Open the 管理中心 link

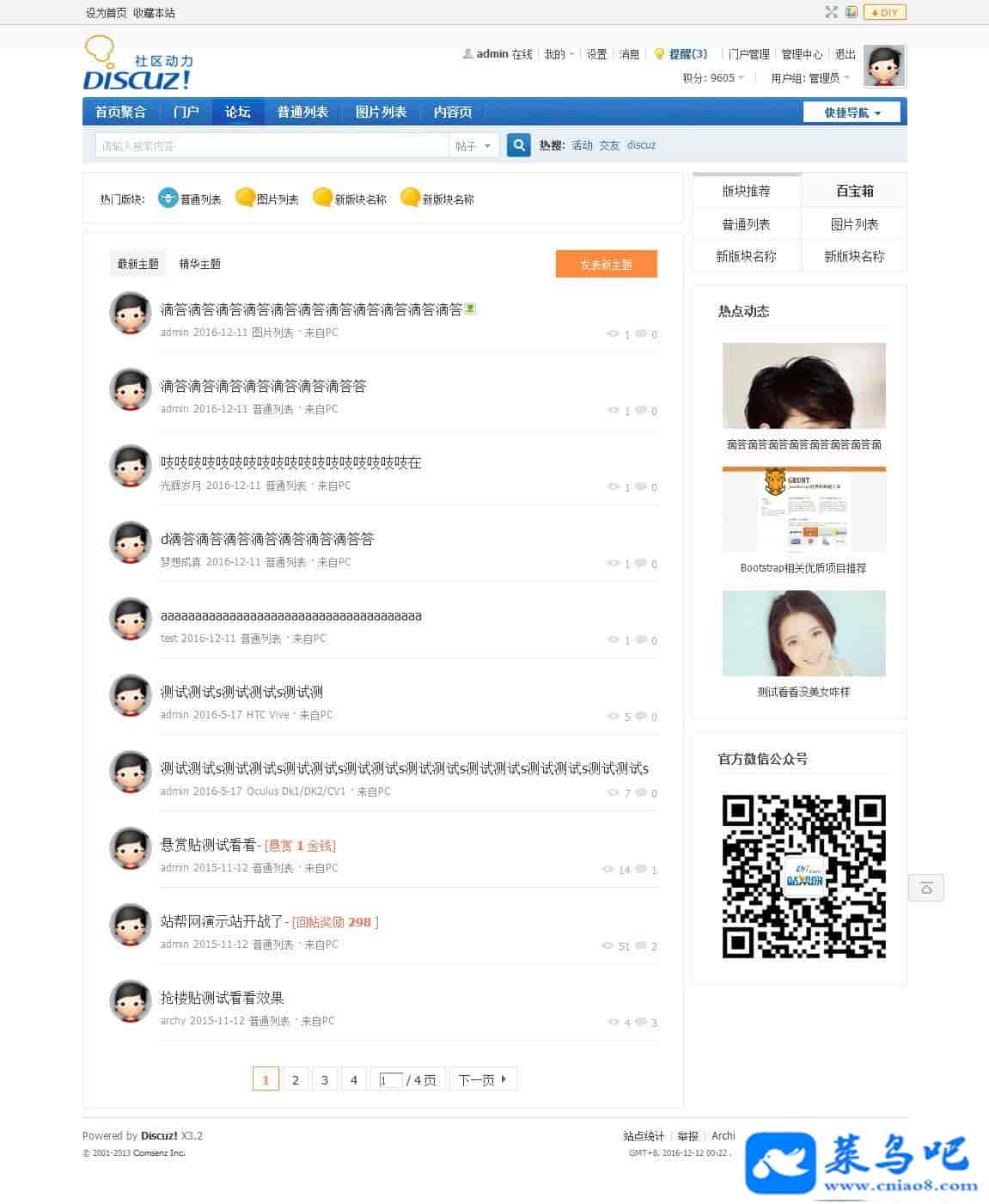click(801, 54)
